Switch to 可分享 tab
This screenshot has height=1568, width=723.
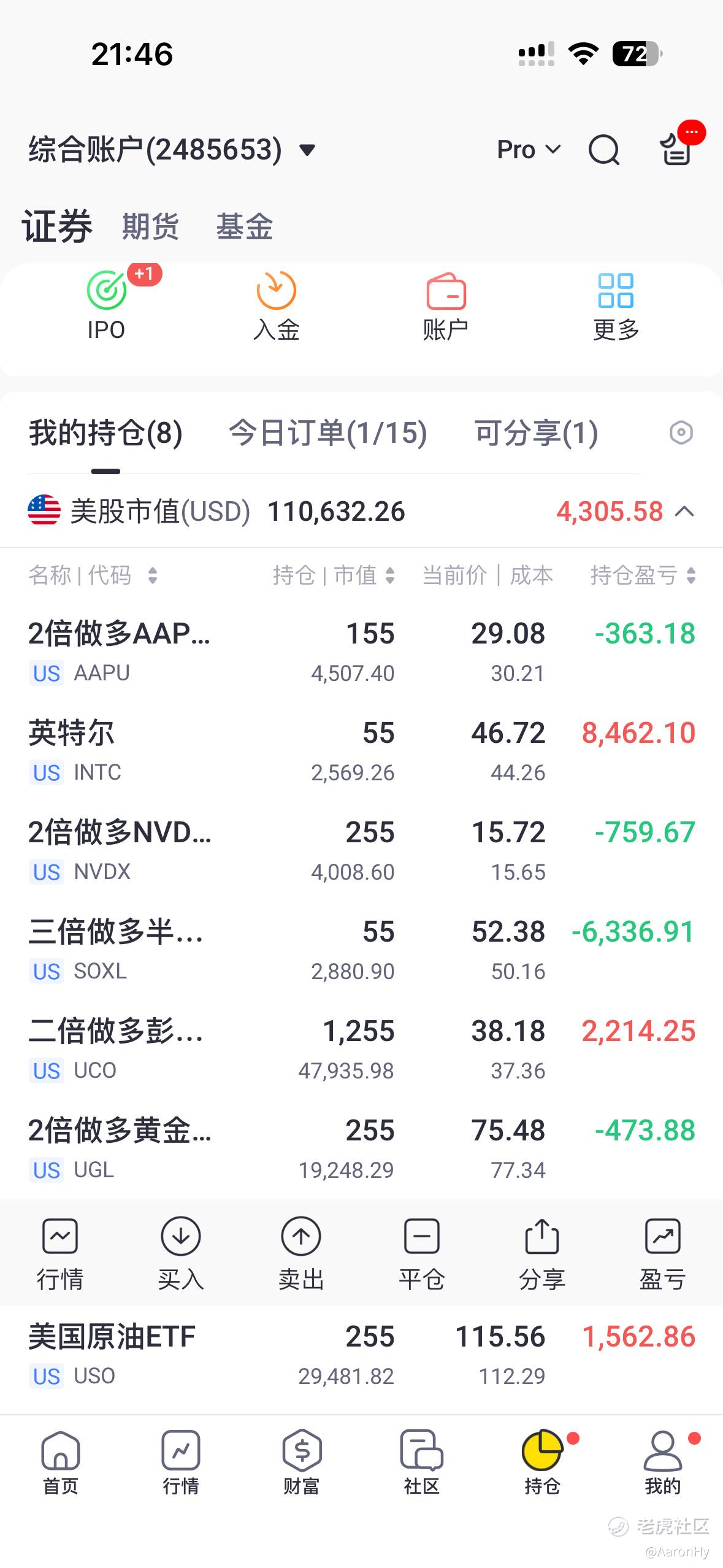pos(536,433)
